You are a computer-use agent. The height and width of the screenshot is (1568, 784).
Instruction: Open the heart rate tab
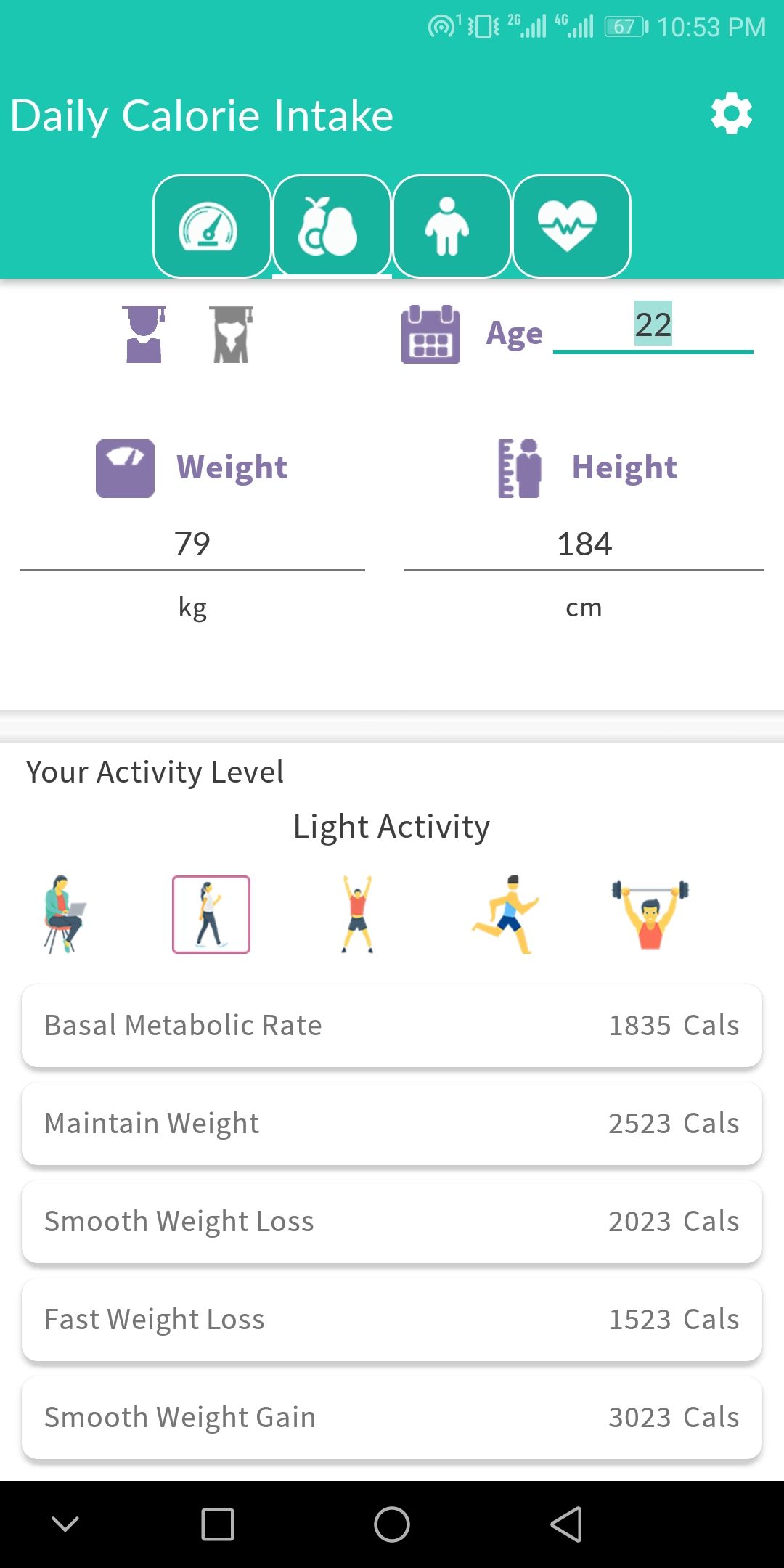[x=571, y=226]
